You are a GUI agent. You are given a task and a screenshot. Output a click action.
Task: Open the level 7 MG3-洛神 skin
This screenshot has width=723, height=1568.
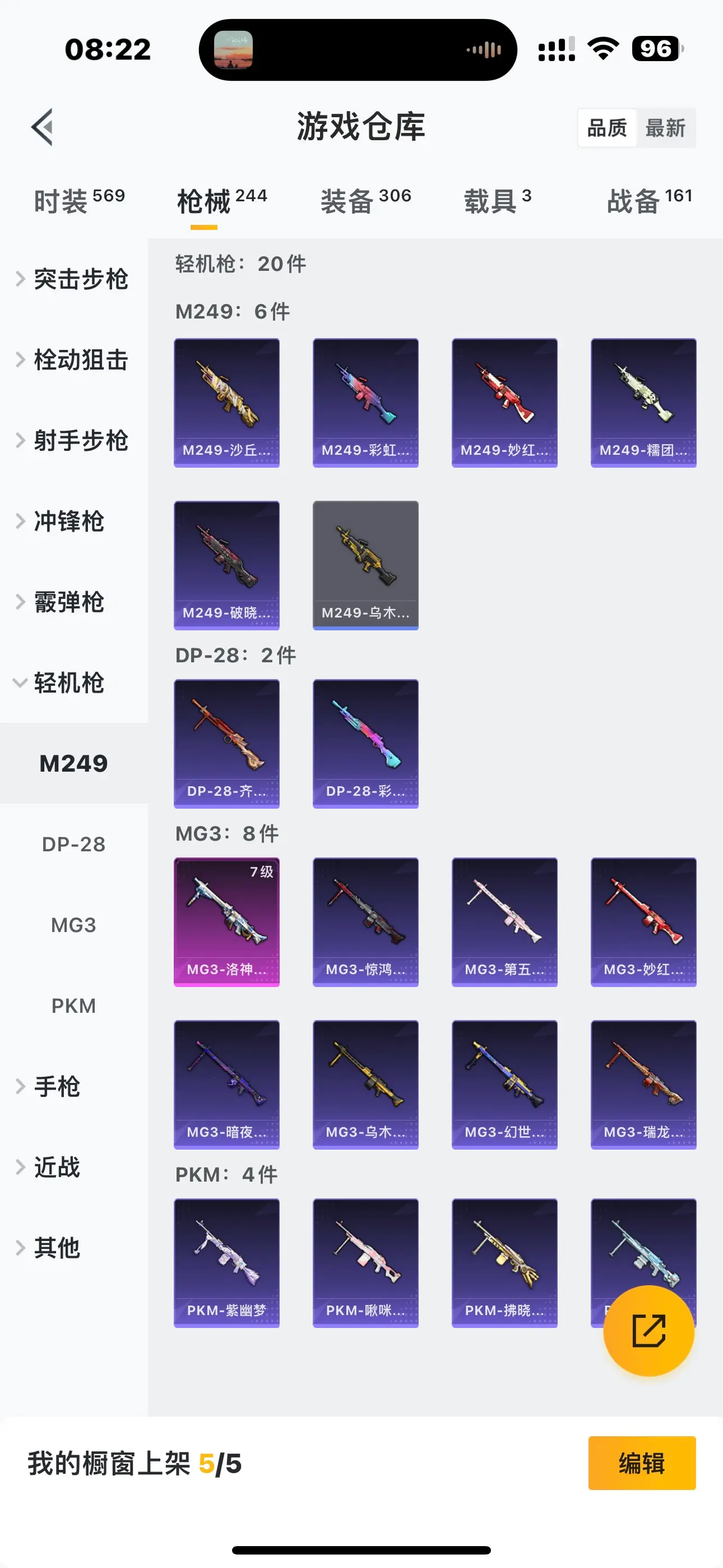click(226, 921)
